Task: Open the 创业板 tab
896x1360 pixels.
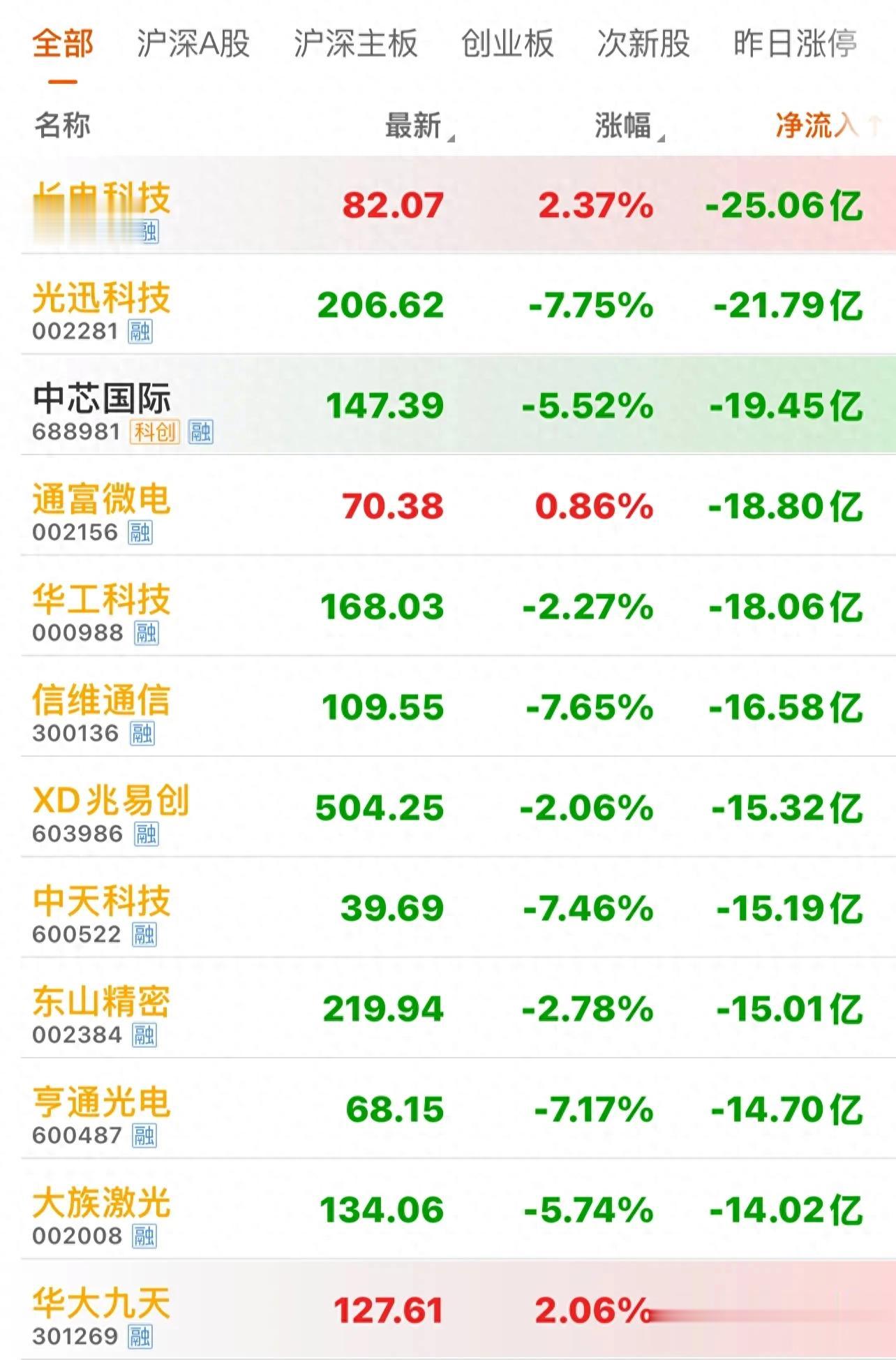Action: pyautogui.click(x=507, y=43)
